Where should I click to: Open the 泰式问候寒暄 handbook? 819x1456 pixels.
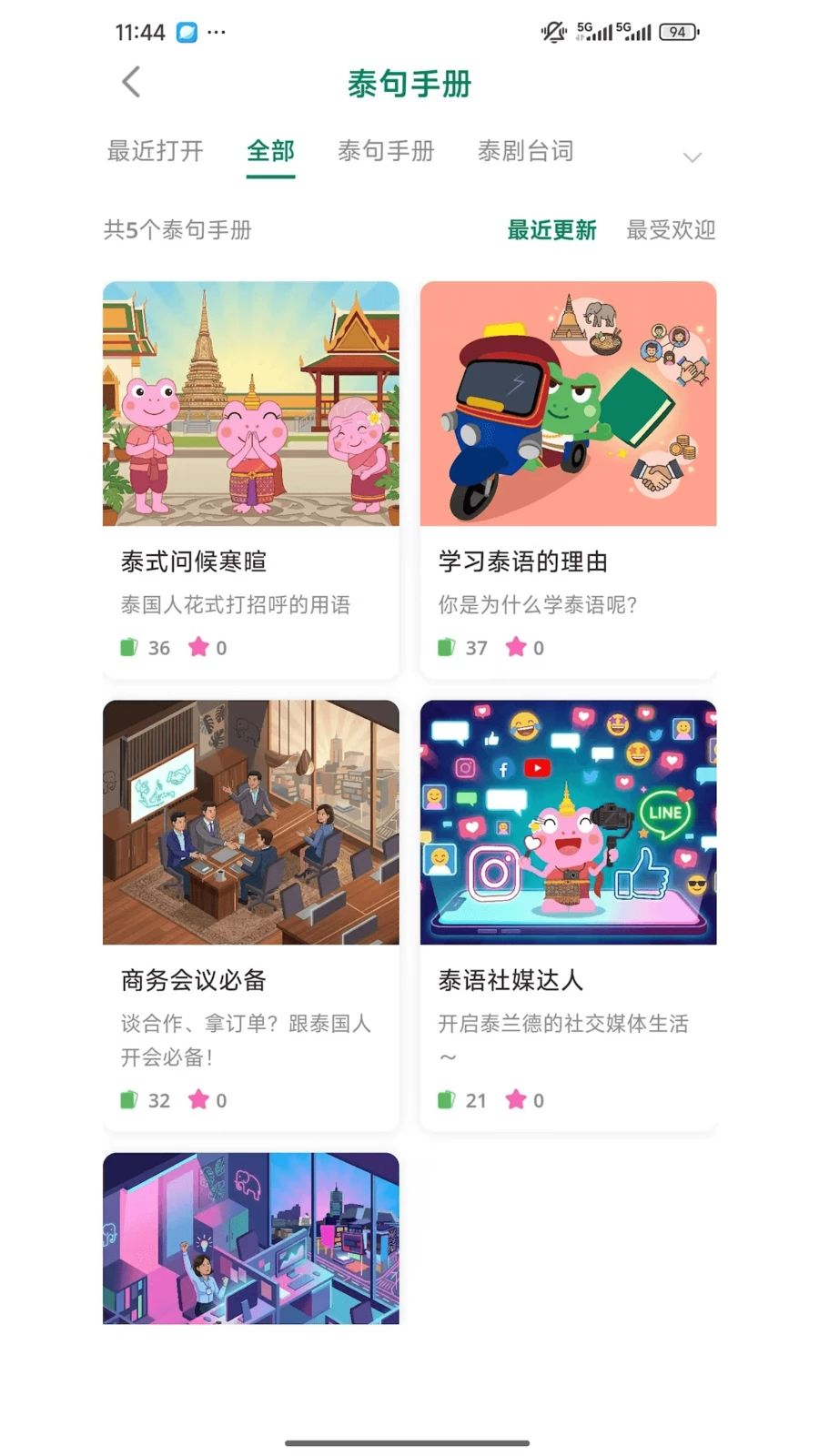point(250,479)
